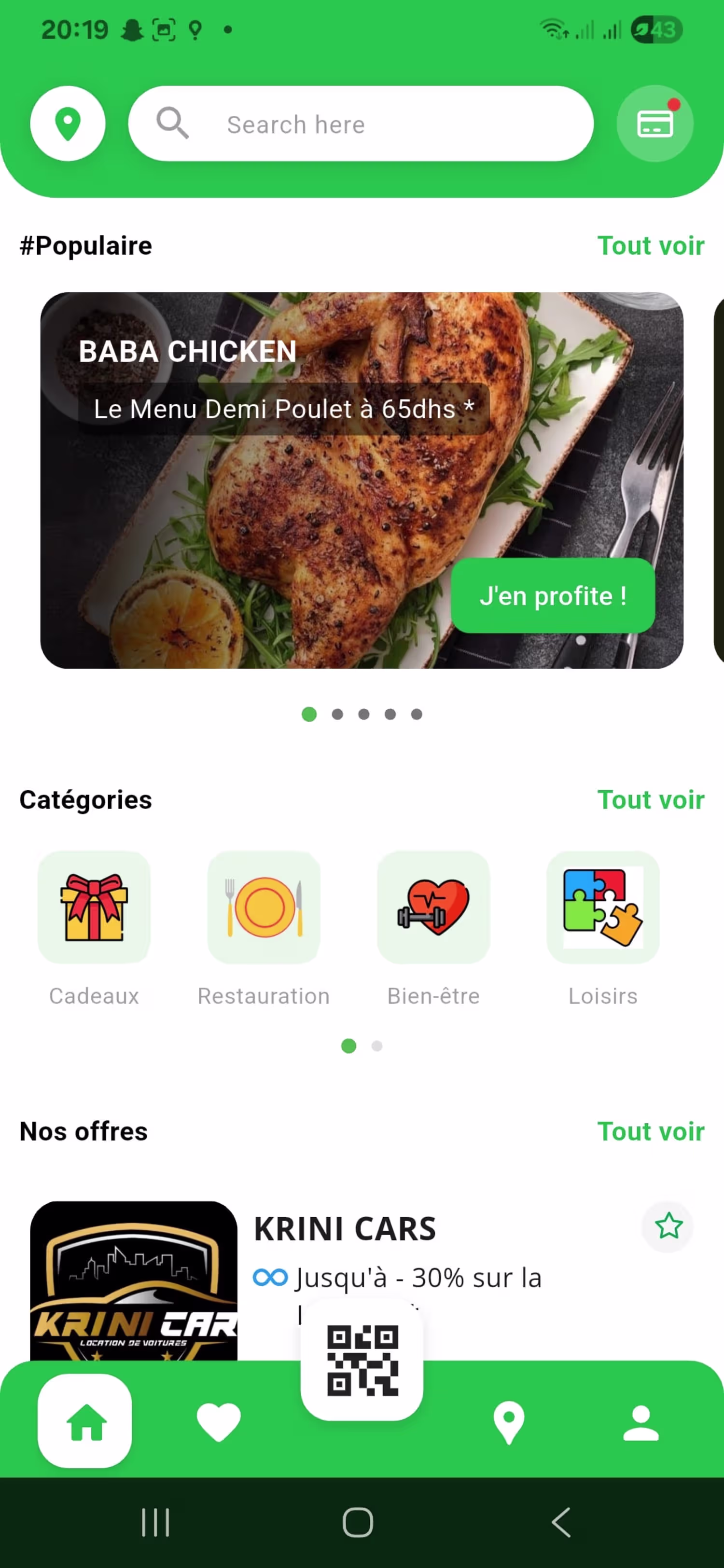Open the location pin button beside search
The height and width of the screenshot is (1568, 724).
click(x=68, y=124)
